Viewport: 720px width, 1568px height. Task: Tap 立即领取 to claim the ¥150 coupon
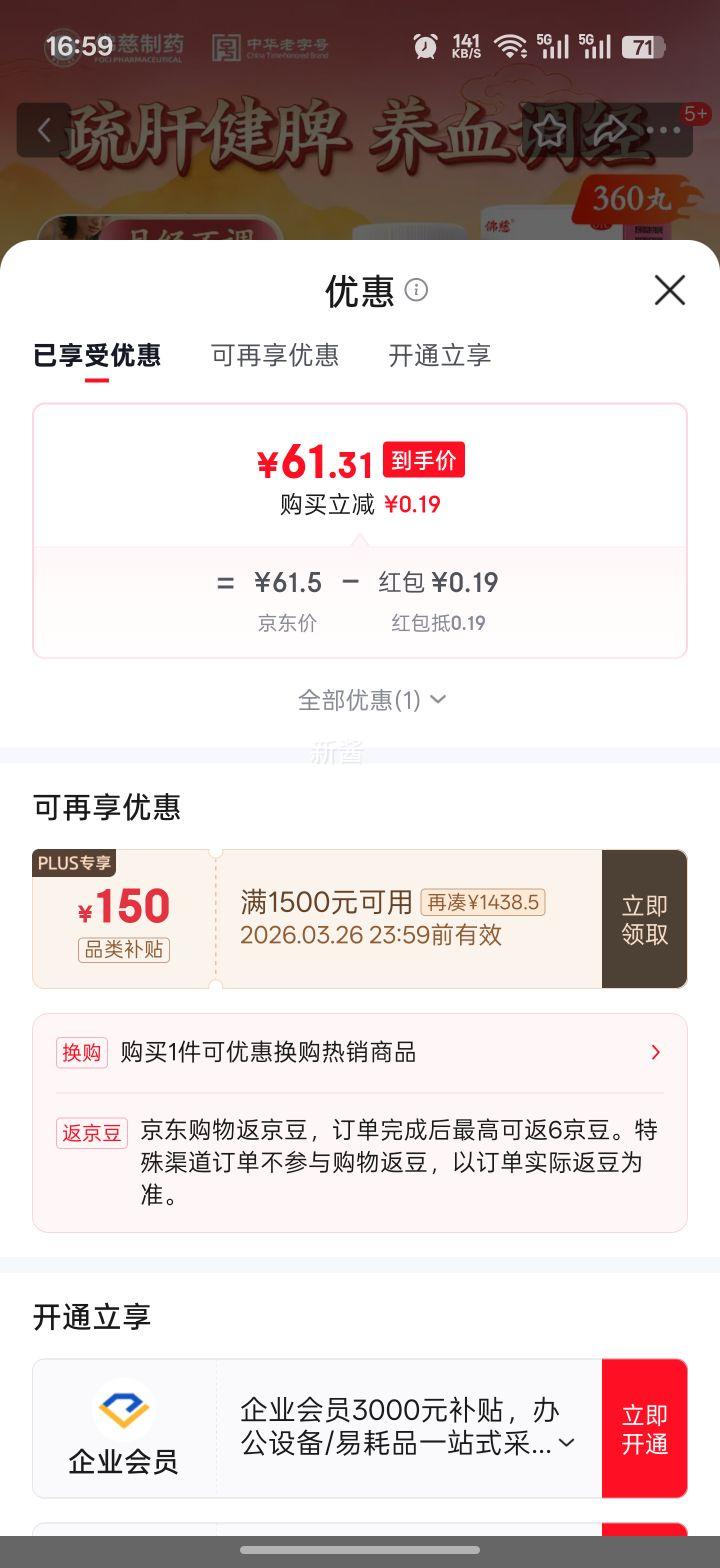[643, 918]
